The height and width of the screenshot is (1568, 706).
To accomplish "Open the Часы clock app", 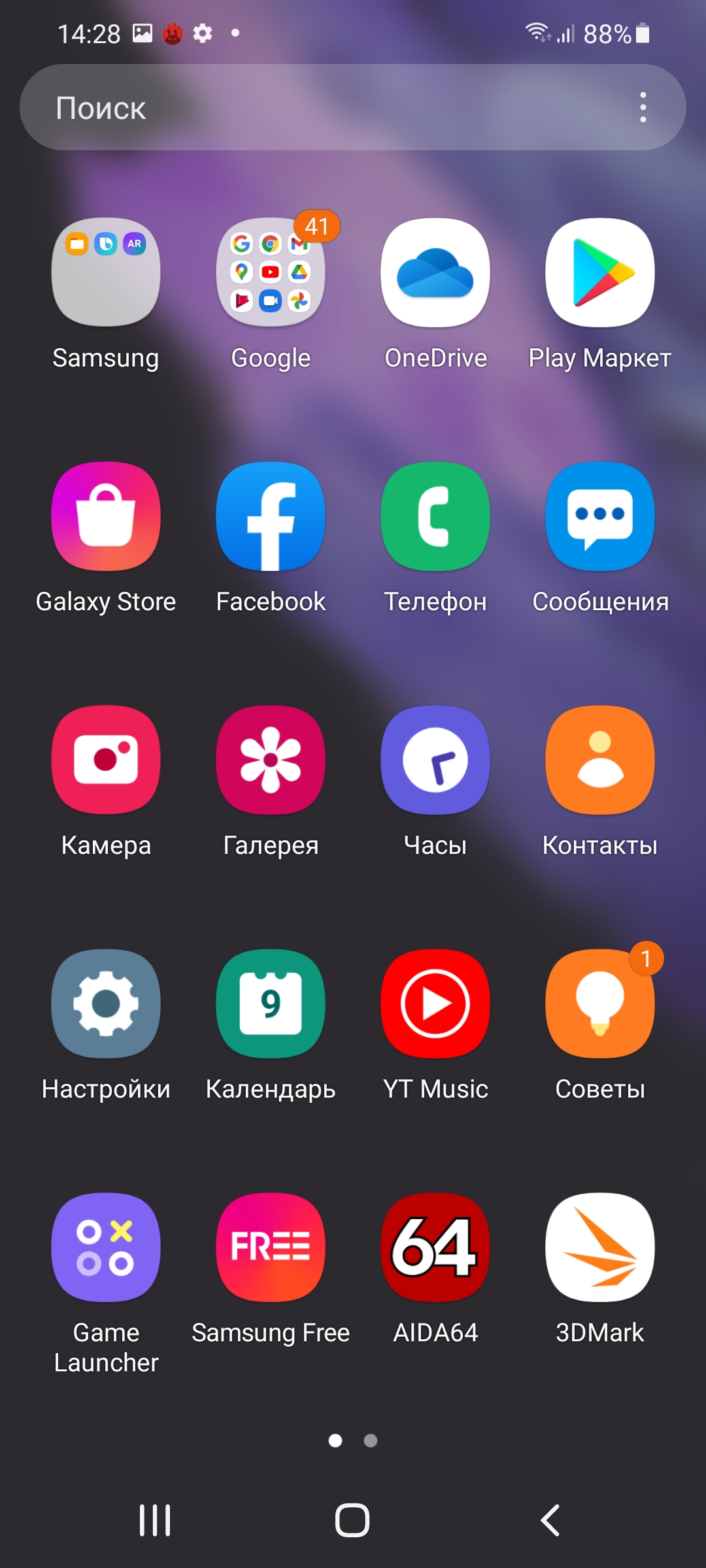I will click(x=435, y=760).
